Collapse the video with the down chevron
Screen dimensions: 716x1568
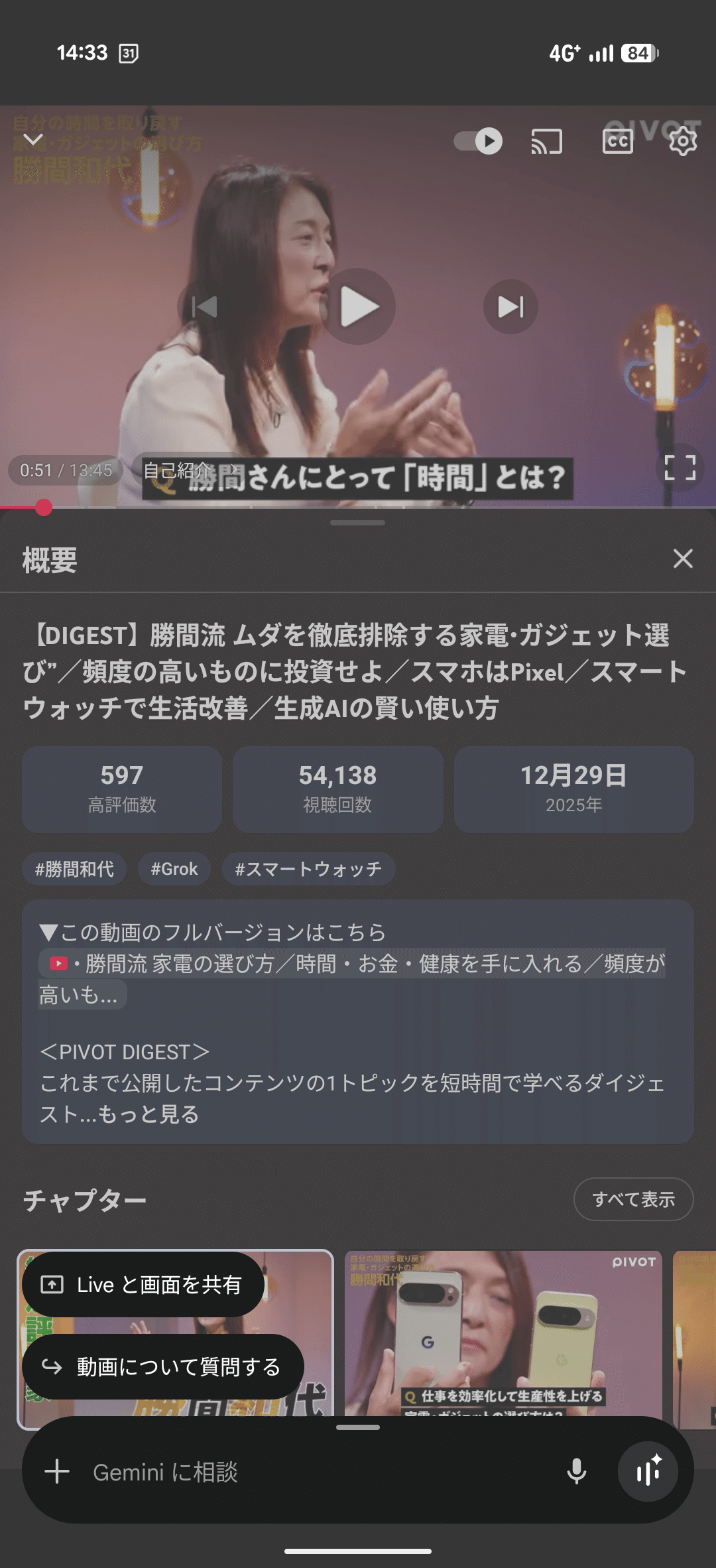[x=32, y=141]
